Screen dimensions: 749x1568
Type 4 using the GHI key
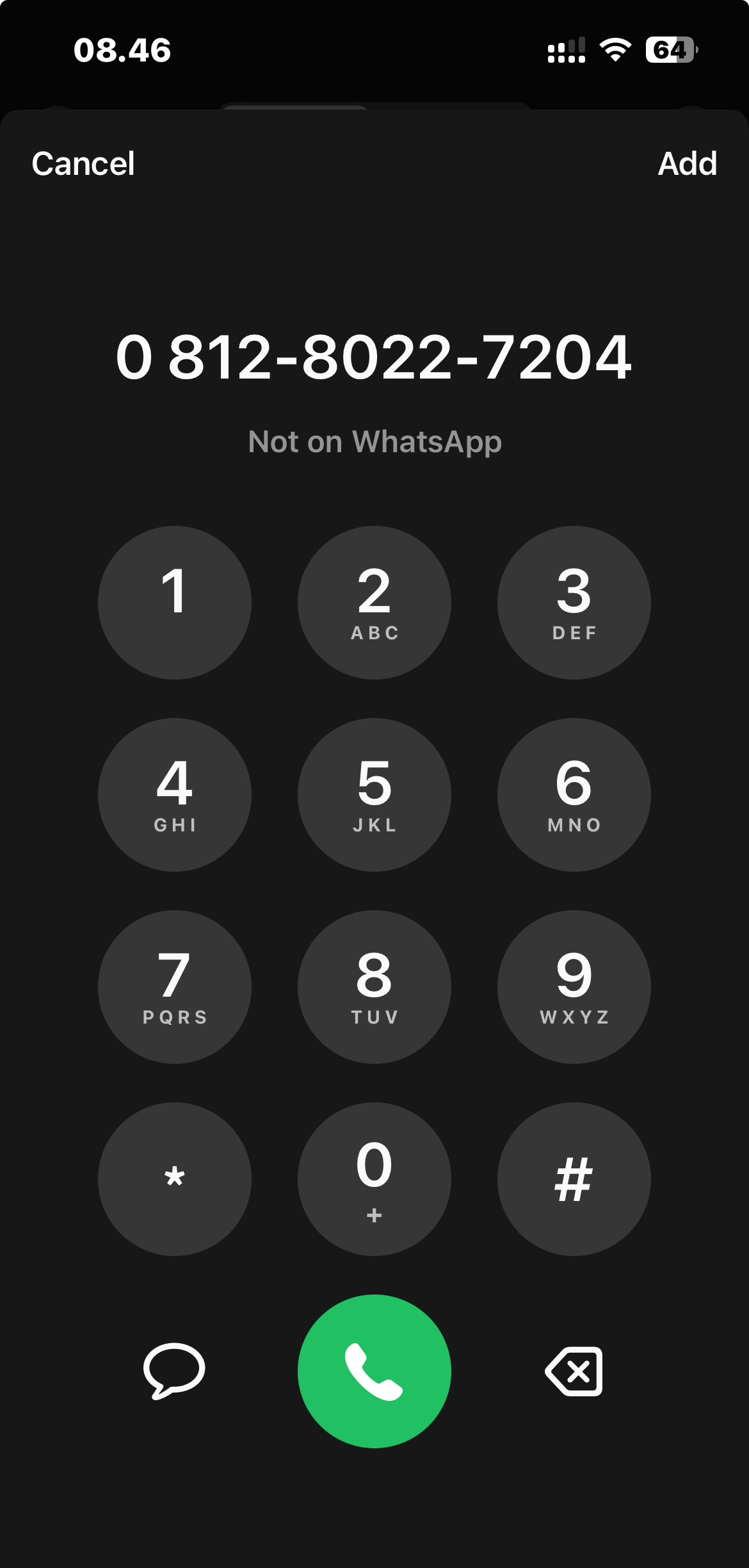pos(175,795)
